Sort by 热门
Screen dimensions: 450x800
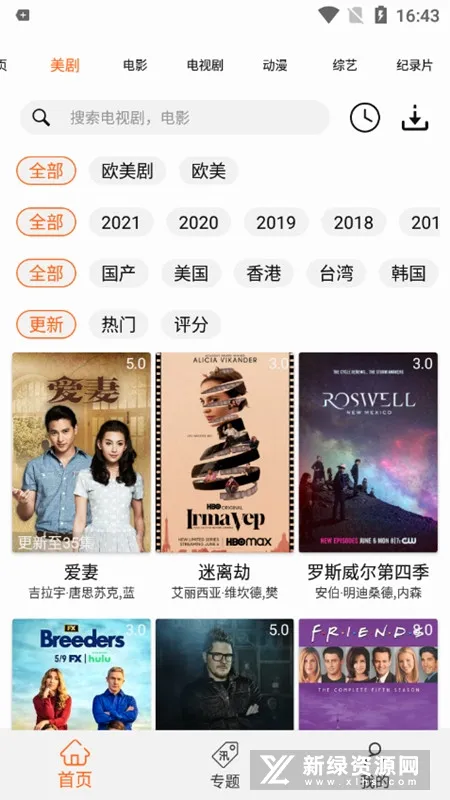(x=118, y=324)
